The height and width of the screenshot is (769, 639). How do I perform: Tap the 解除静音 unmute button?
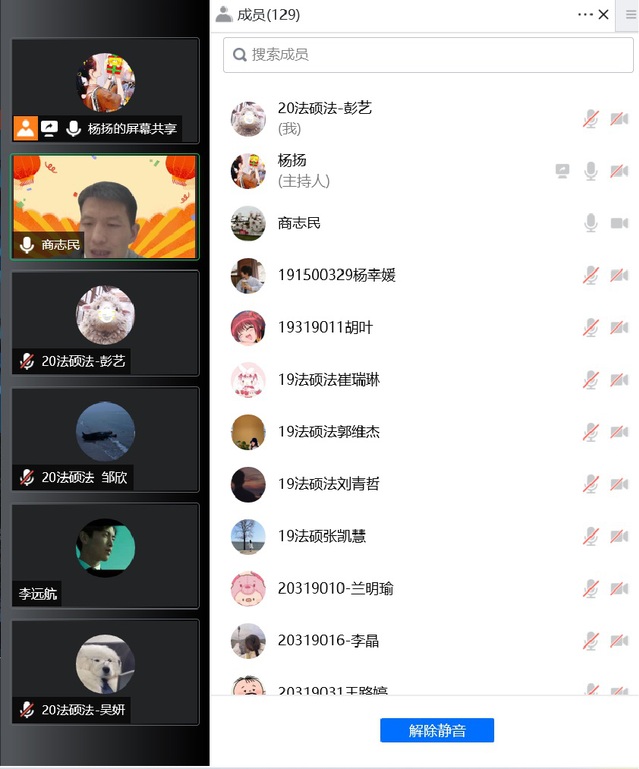pyautogui.click(x=437, y=730)
